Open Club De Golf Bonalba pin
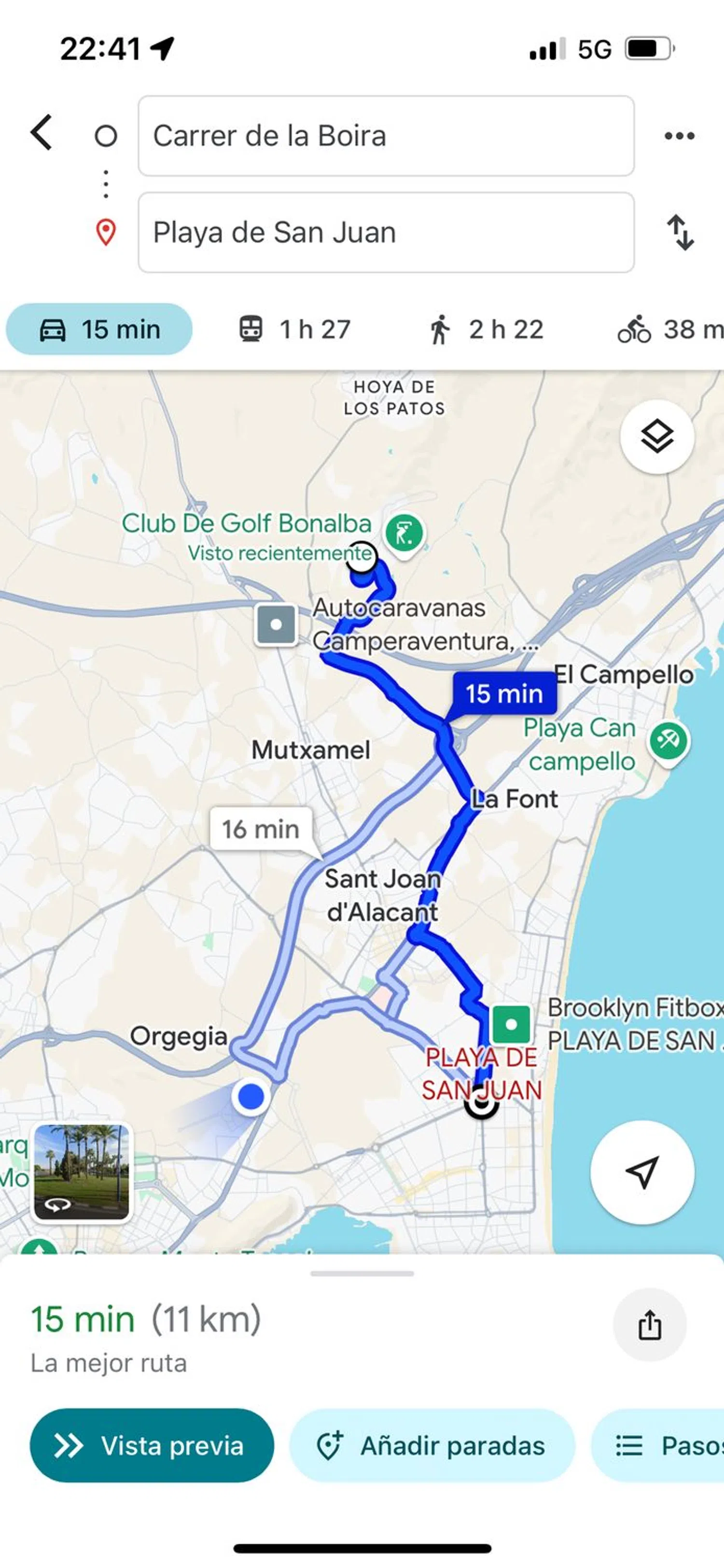724x1568 pixels. 404,532
